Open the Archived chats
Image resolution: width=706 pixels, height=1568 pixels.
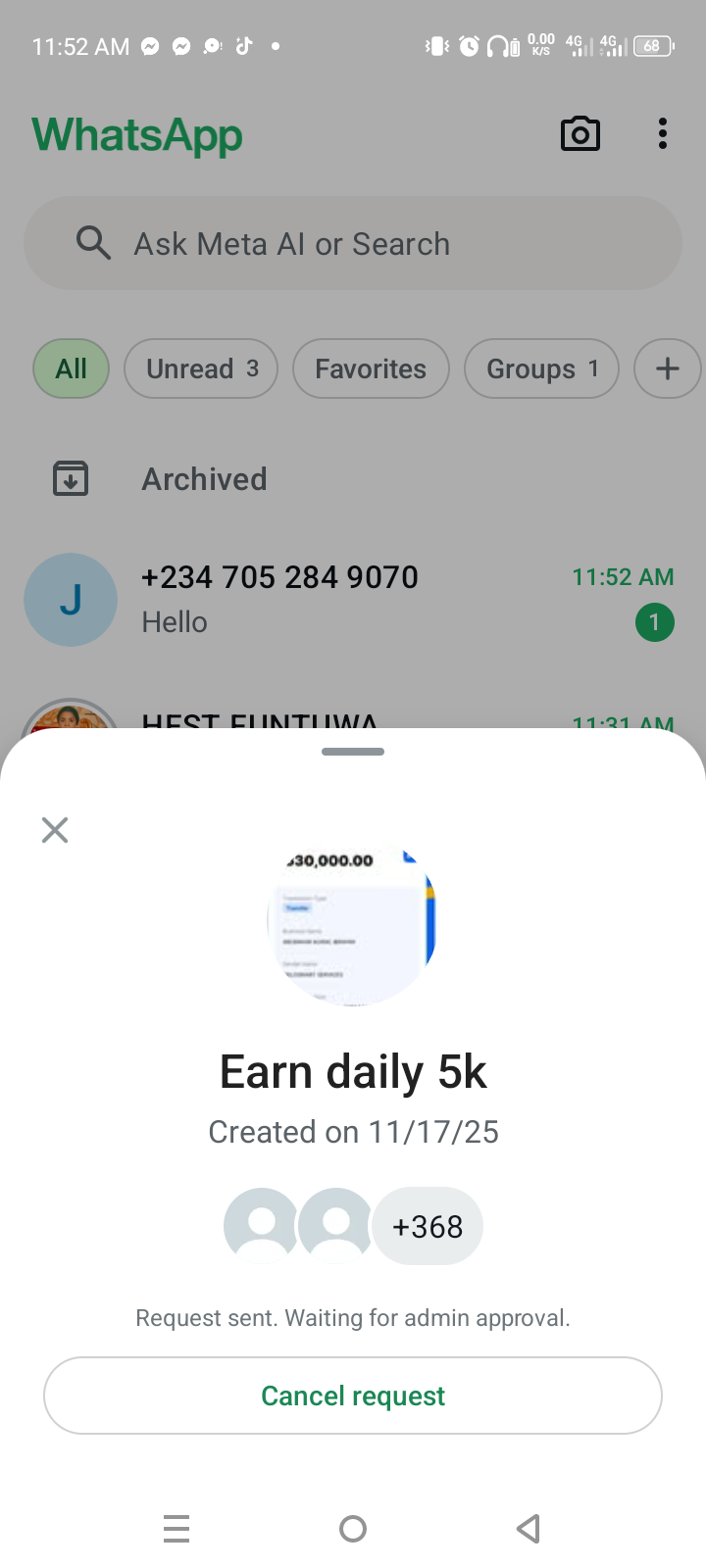click(204, 479)
